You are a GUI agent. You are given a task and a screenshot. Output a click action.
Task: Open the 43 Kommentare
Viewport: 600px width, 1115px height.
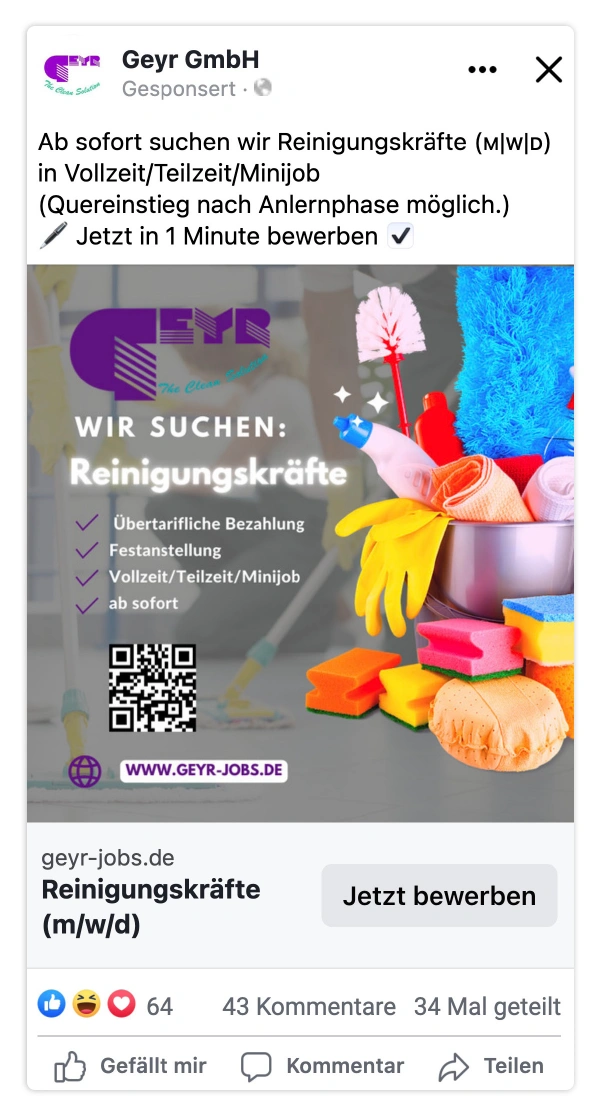[309, 1006]
